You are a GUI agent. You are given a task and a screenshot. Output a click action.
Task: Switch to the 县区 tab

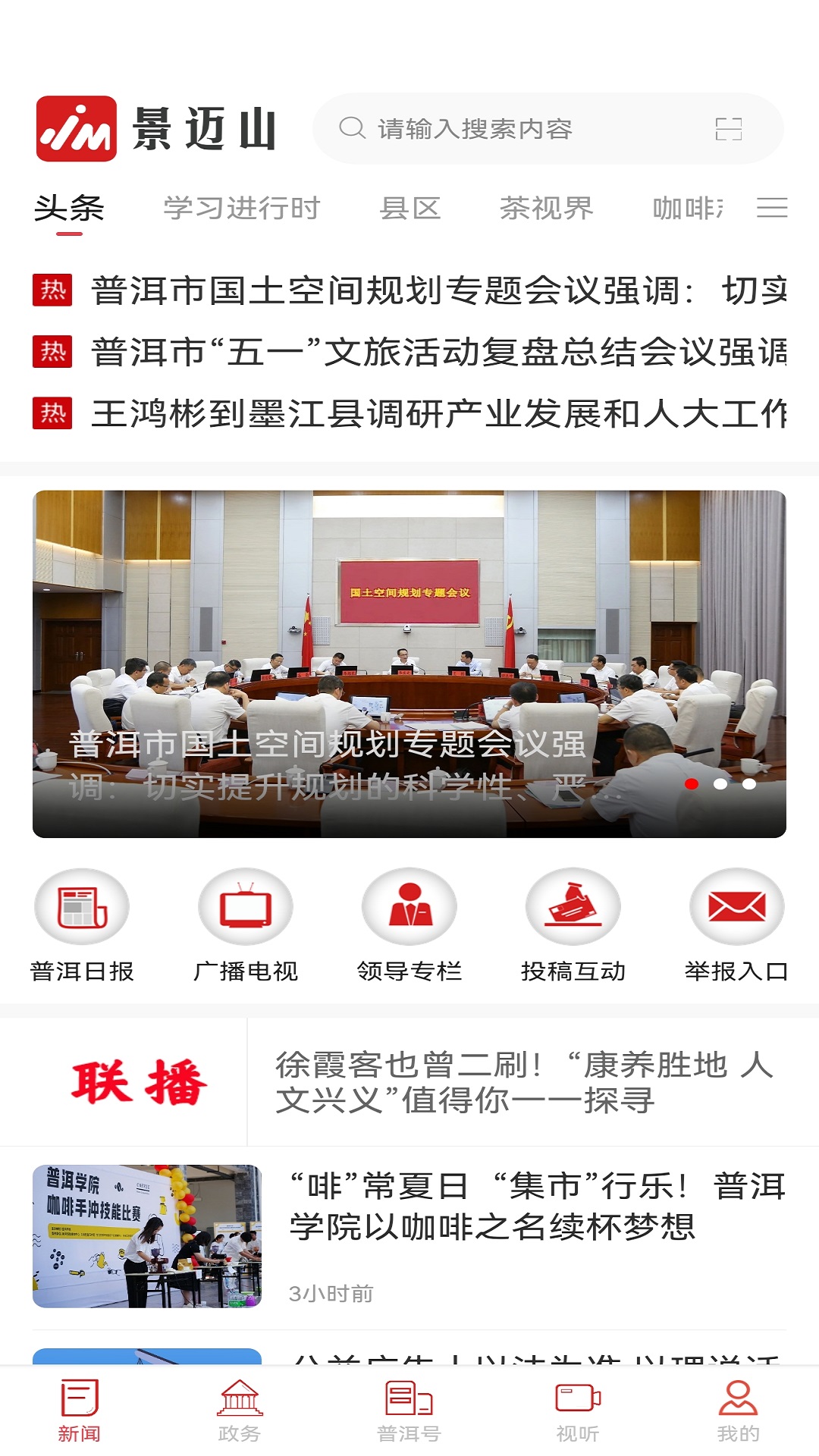click(410, 208)
